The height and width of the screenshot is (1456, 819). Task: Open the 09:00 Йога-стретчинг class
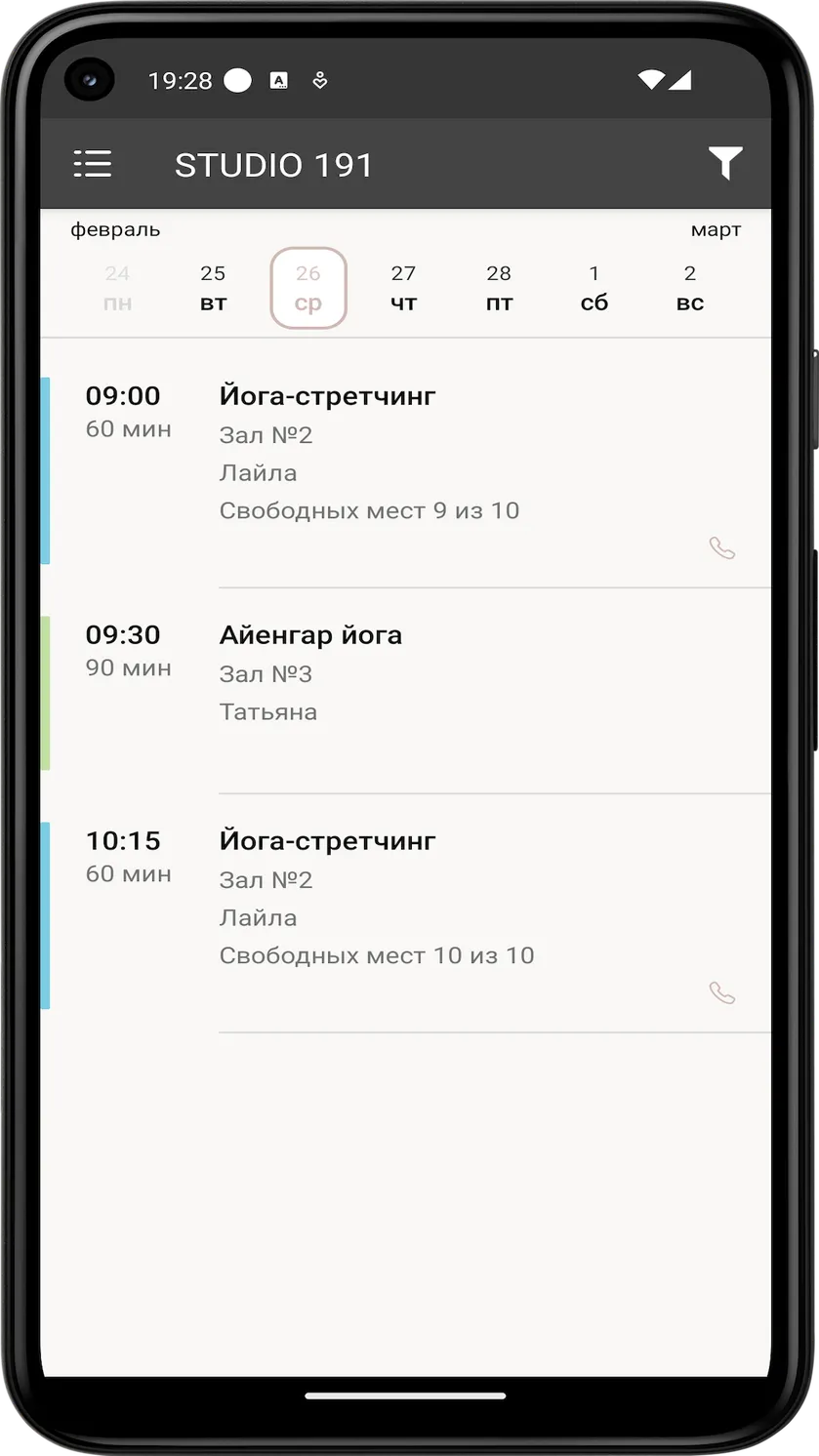(406, 471)
